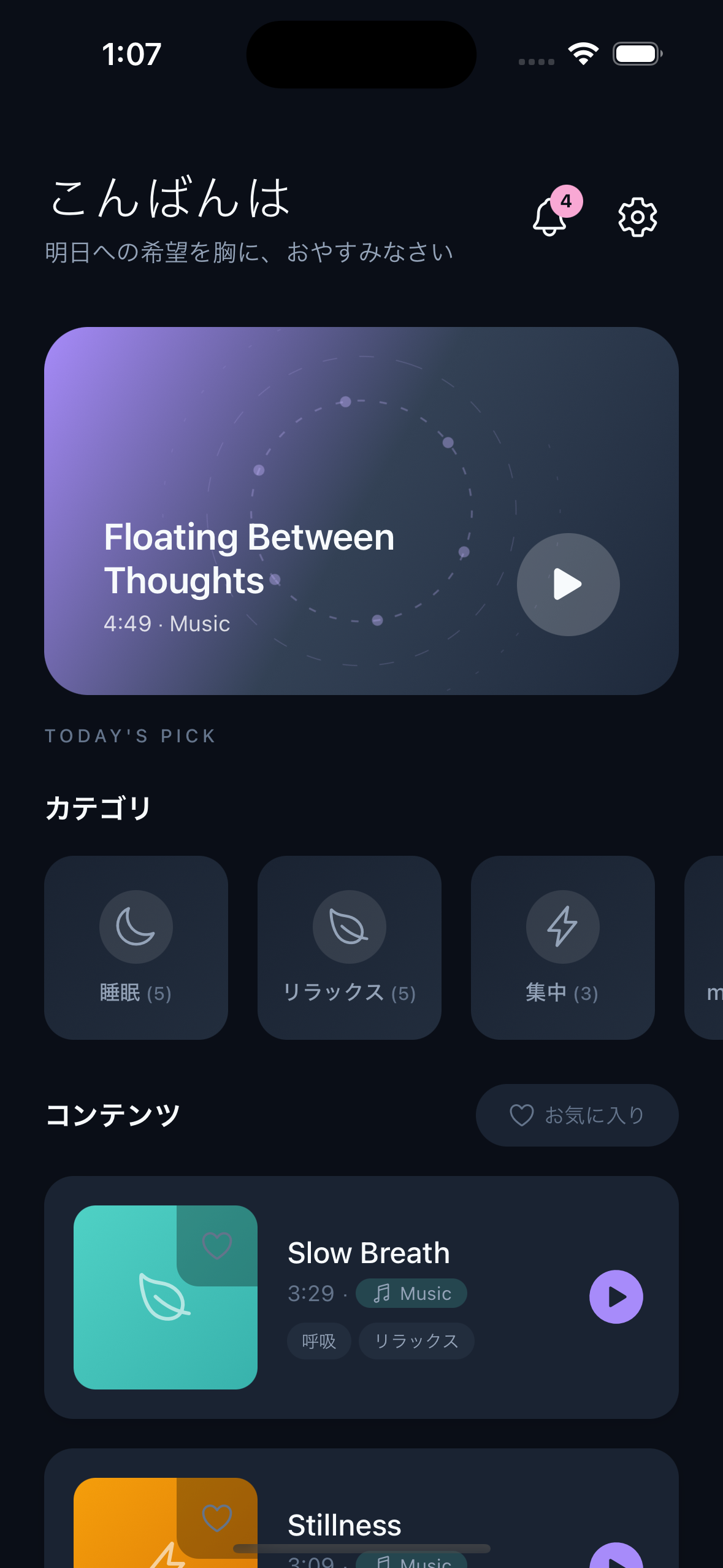This screenshot has height=1568, width=723.
Task: Select the lightning icon on 集中 category
Action: (562, 926)
